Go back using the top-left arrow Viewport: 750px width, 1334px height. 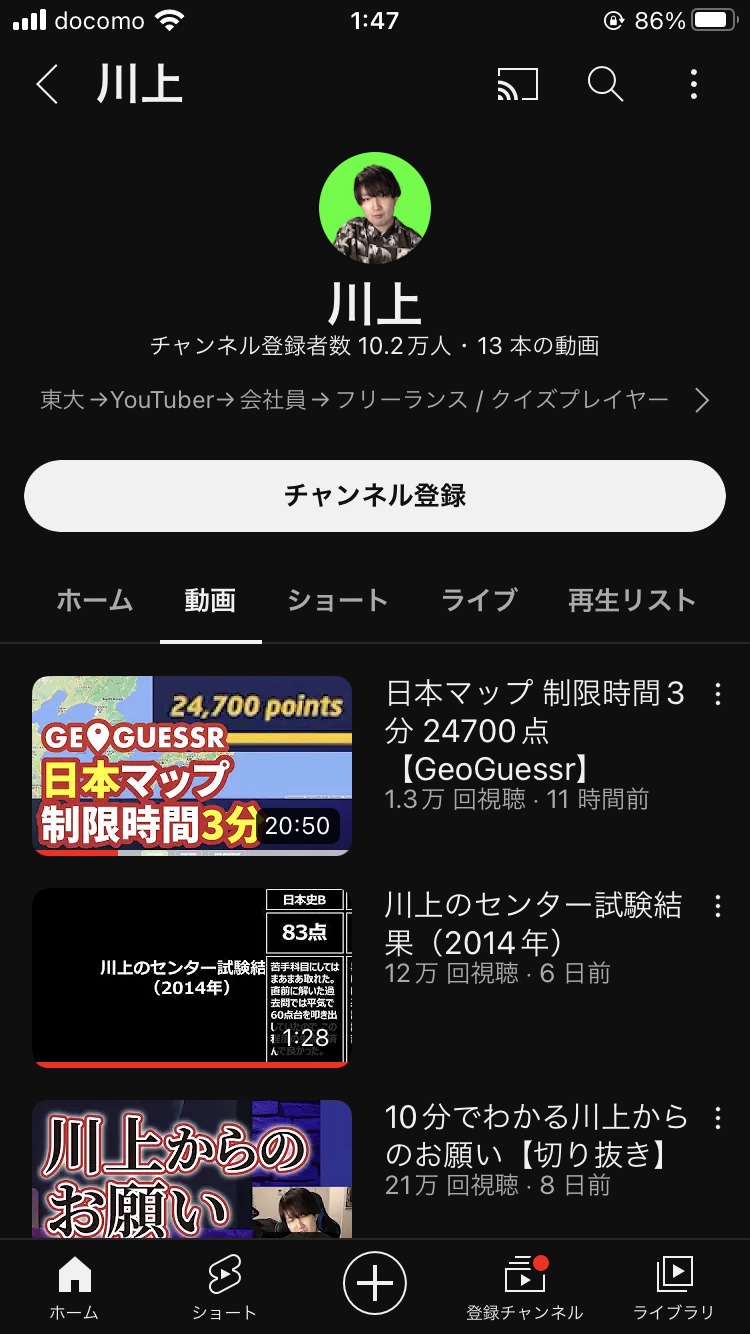(47, 85)
